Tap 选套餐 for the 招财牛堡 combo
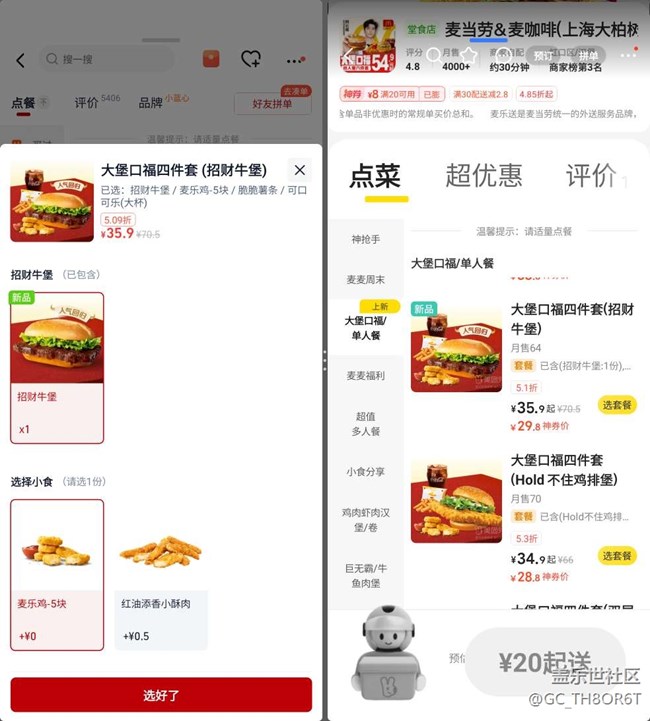The height and width of the screenshot is (721, 650). (617, 405)
